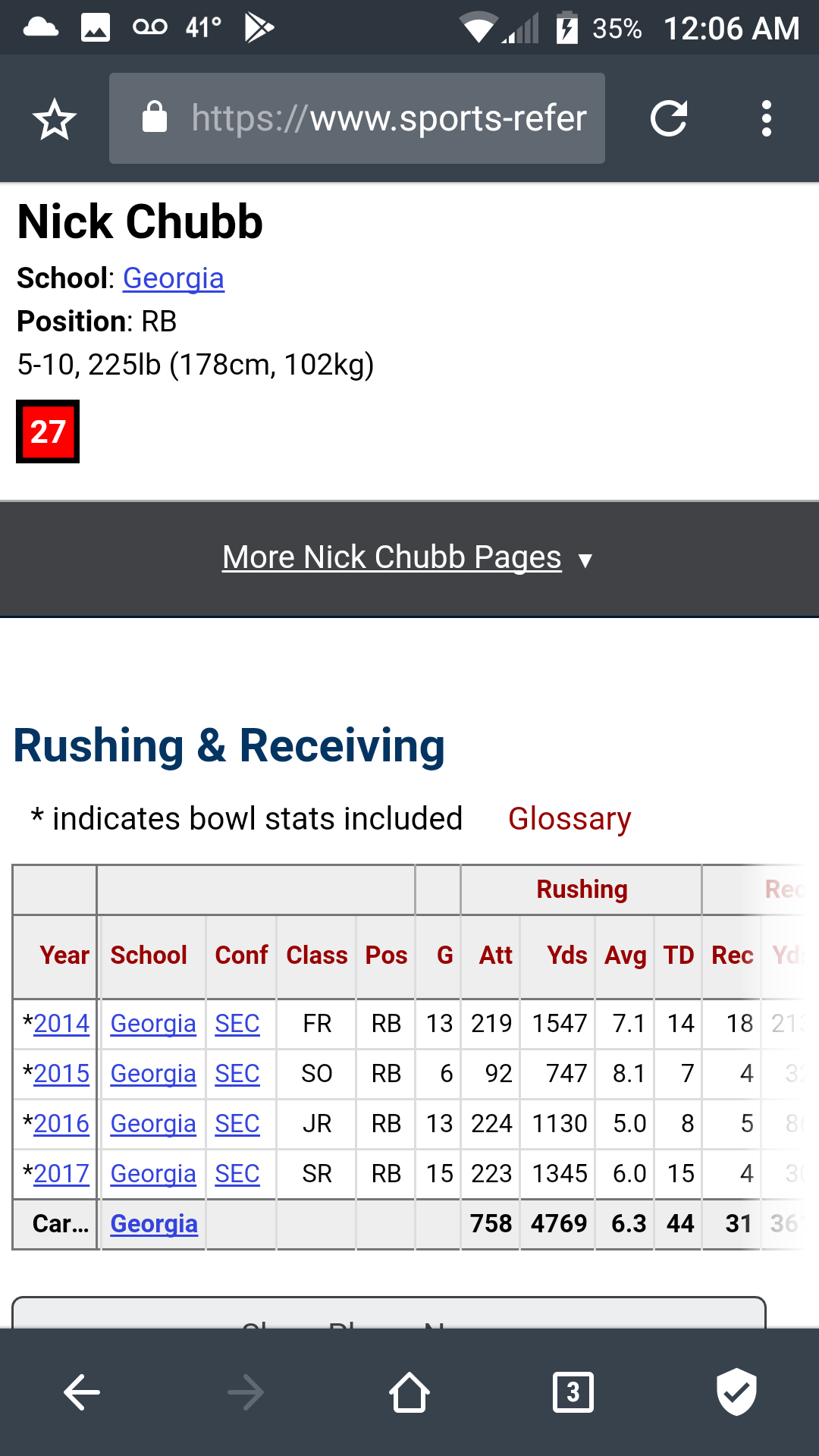Sort table by Yds column header
Image resolution: width=819 pixels, height=1456 pixels.
[566, 955]
